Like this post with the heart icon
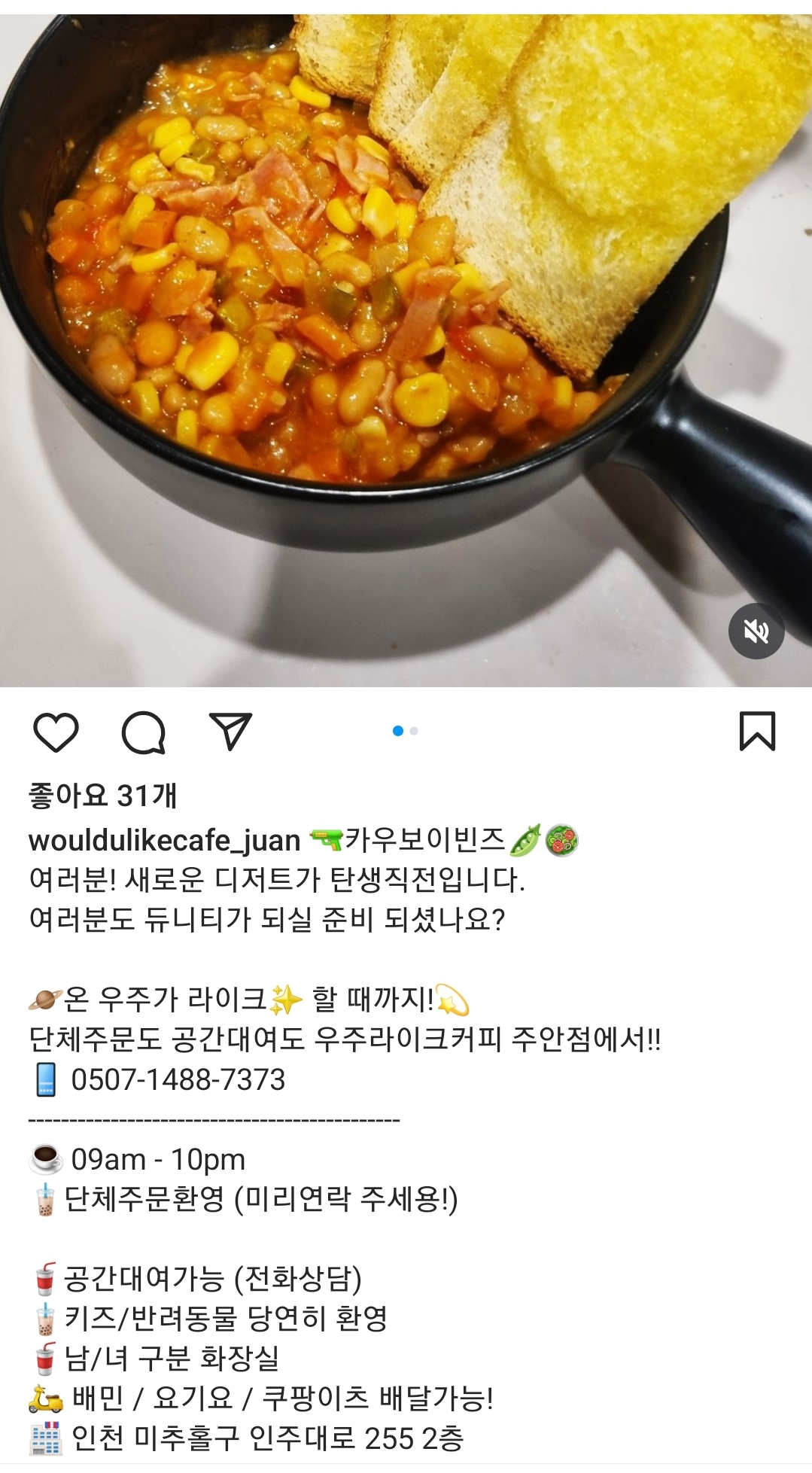Image resolution: width=812 pixels, height=1473 pixels. (x=56, y=732)
